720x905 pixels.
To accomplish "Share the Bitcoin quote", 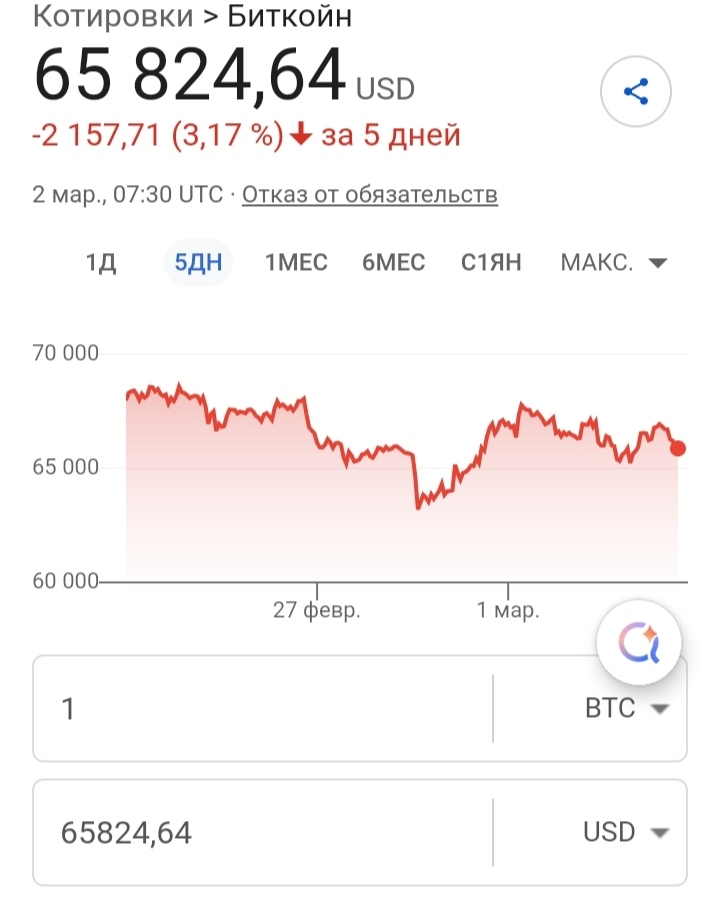I will coord(636,93).
